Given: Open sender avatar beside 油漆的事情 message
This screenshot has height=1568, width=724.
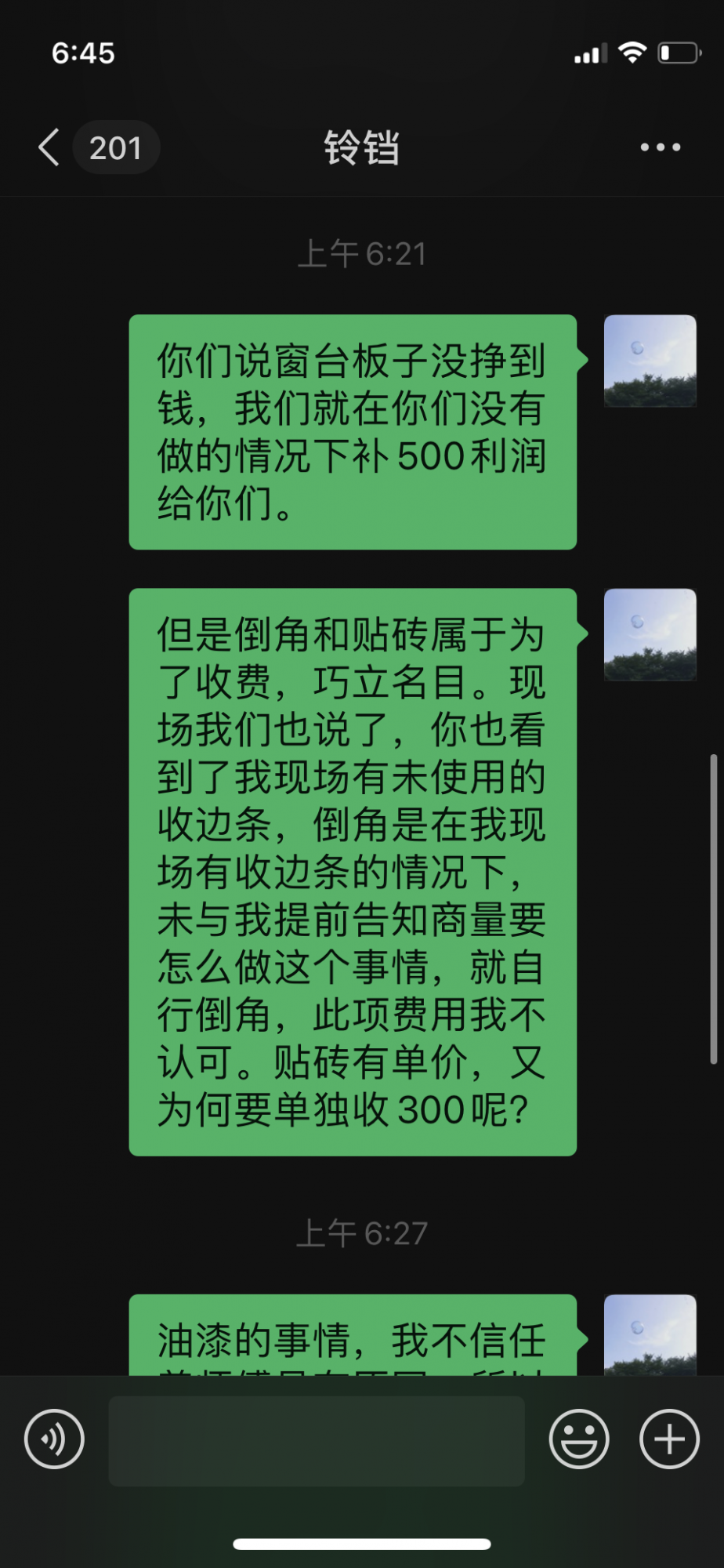Looking at the screenshot, I should (x=650, y=1334).
